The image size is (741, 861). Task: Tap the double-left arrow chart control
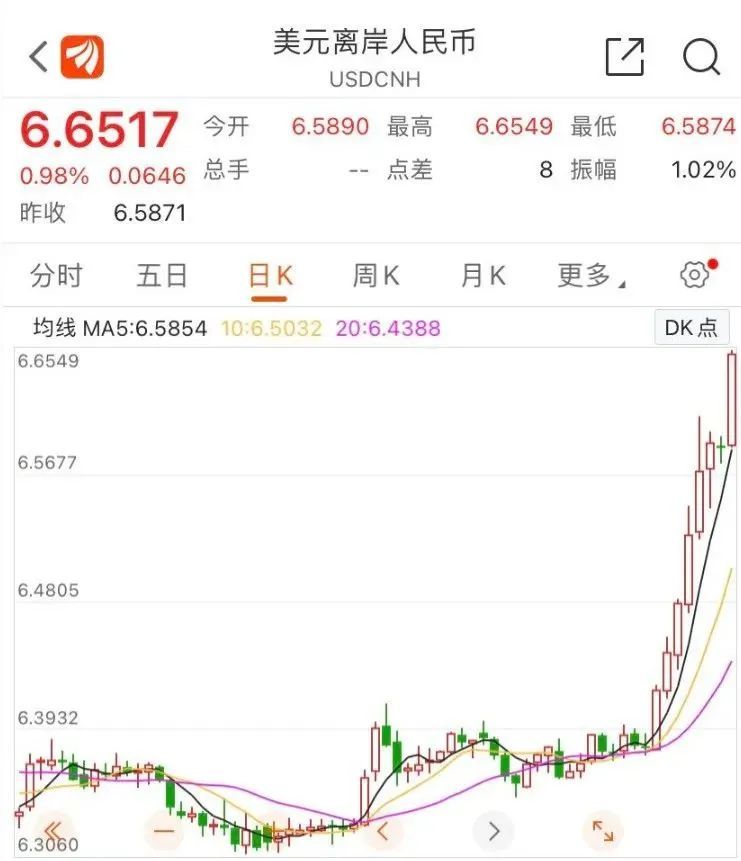[53, 830]
